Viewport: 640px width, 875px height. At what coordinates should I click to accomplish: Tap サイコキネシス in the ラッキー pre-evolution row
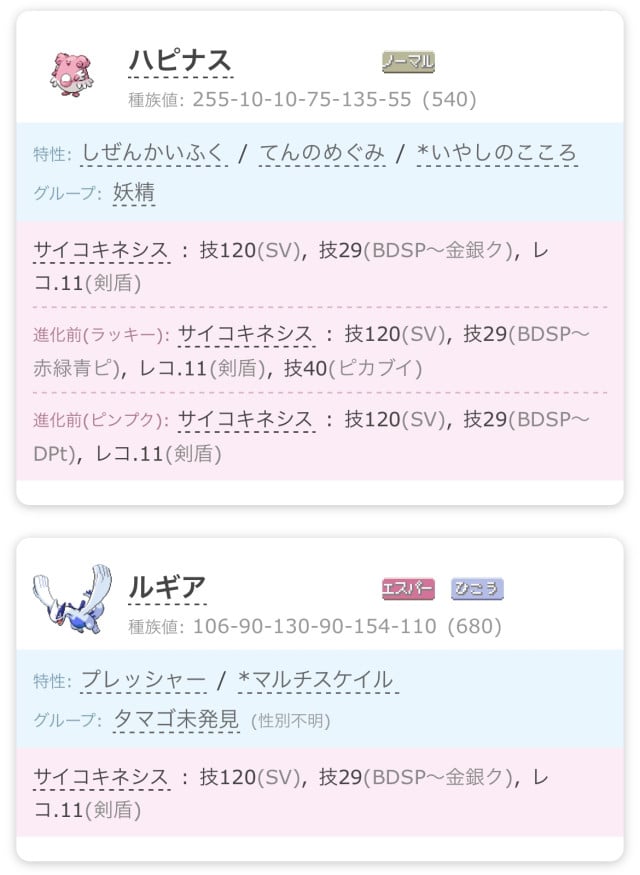(246, 334)
